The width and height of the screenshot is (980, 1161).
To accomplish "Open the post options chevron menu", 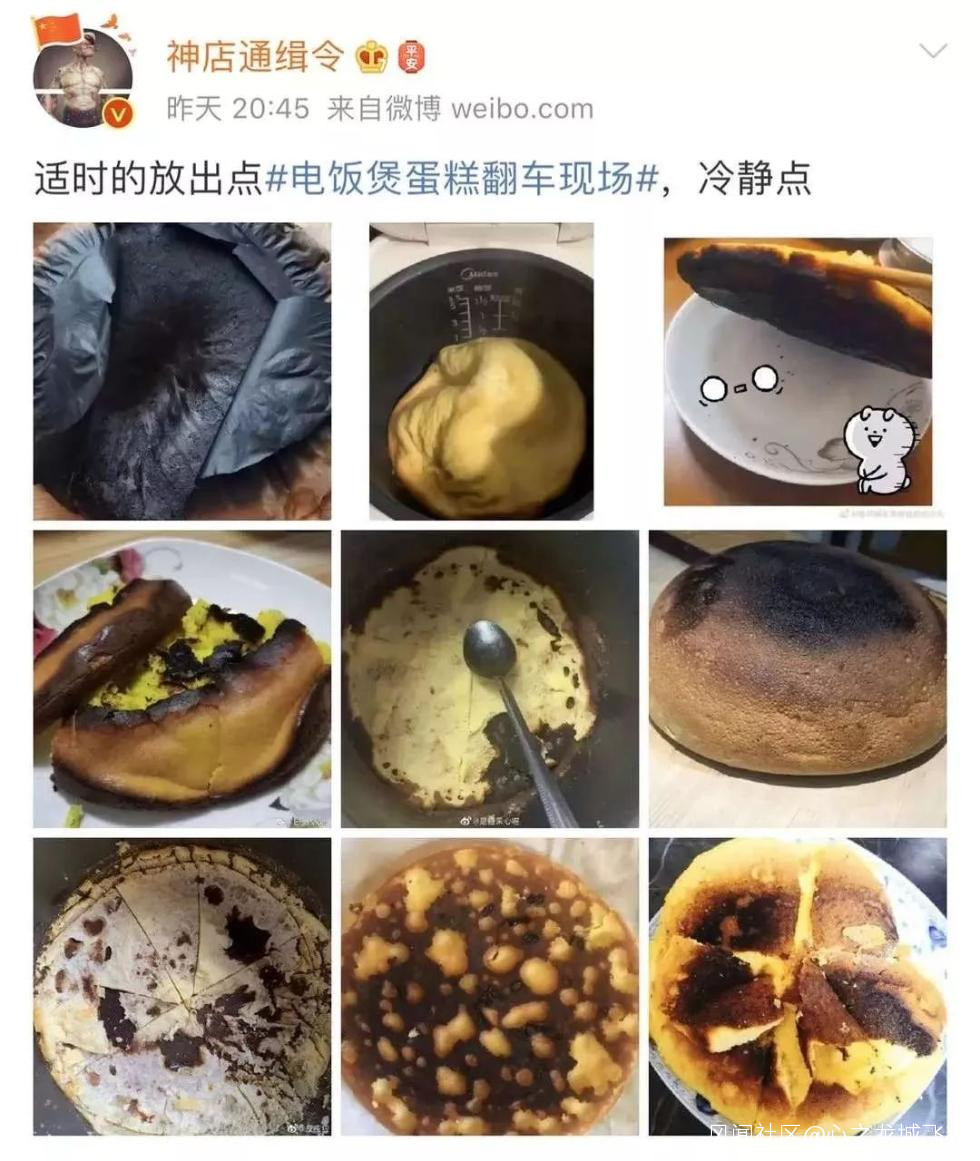I will [x=932, y=52].
